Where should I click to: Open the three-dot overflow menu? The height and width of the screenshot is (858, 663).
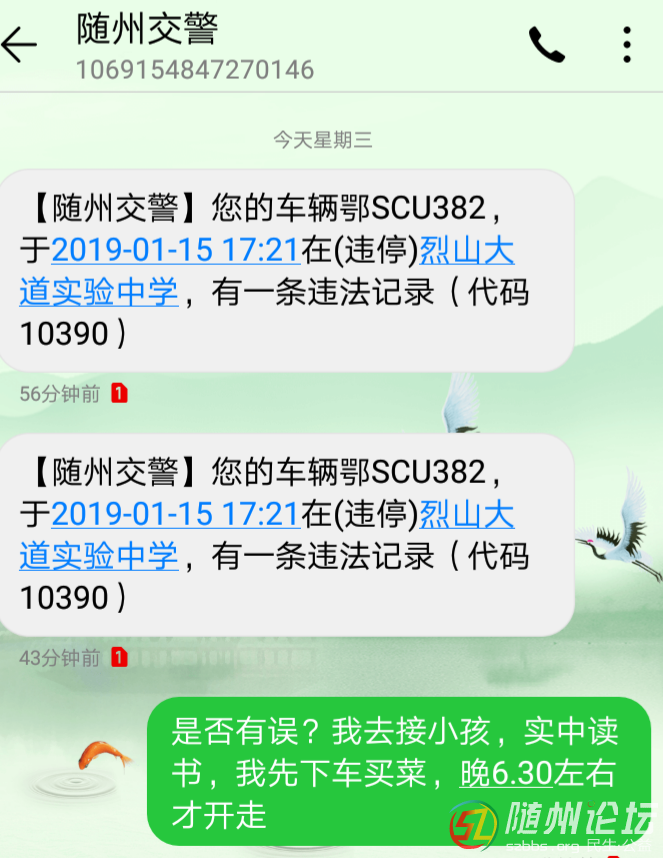(627, 44)
